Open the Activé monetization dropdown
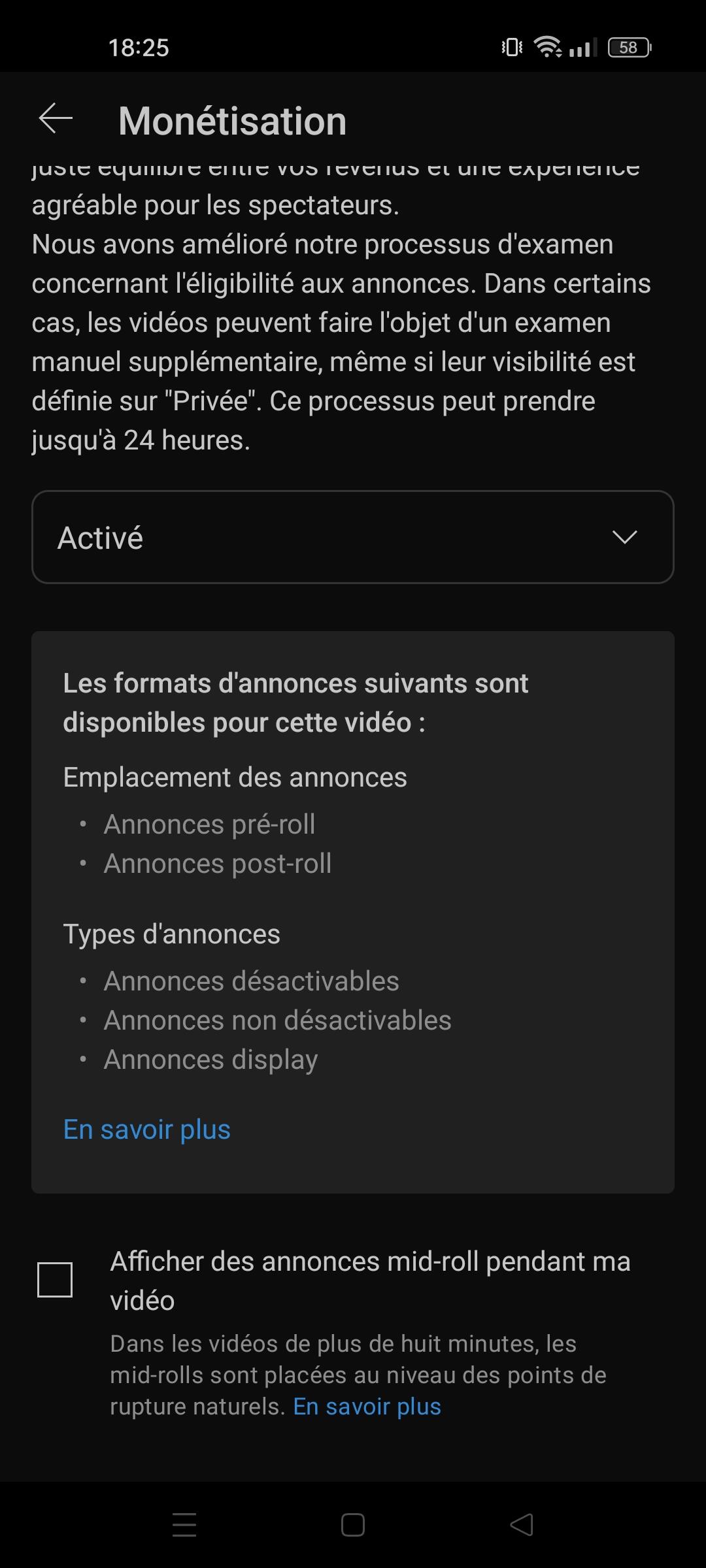This screenshot has width=706, height=1568. click(353, 537)
